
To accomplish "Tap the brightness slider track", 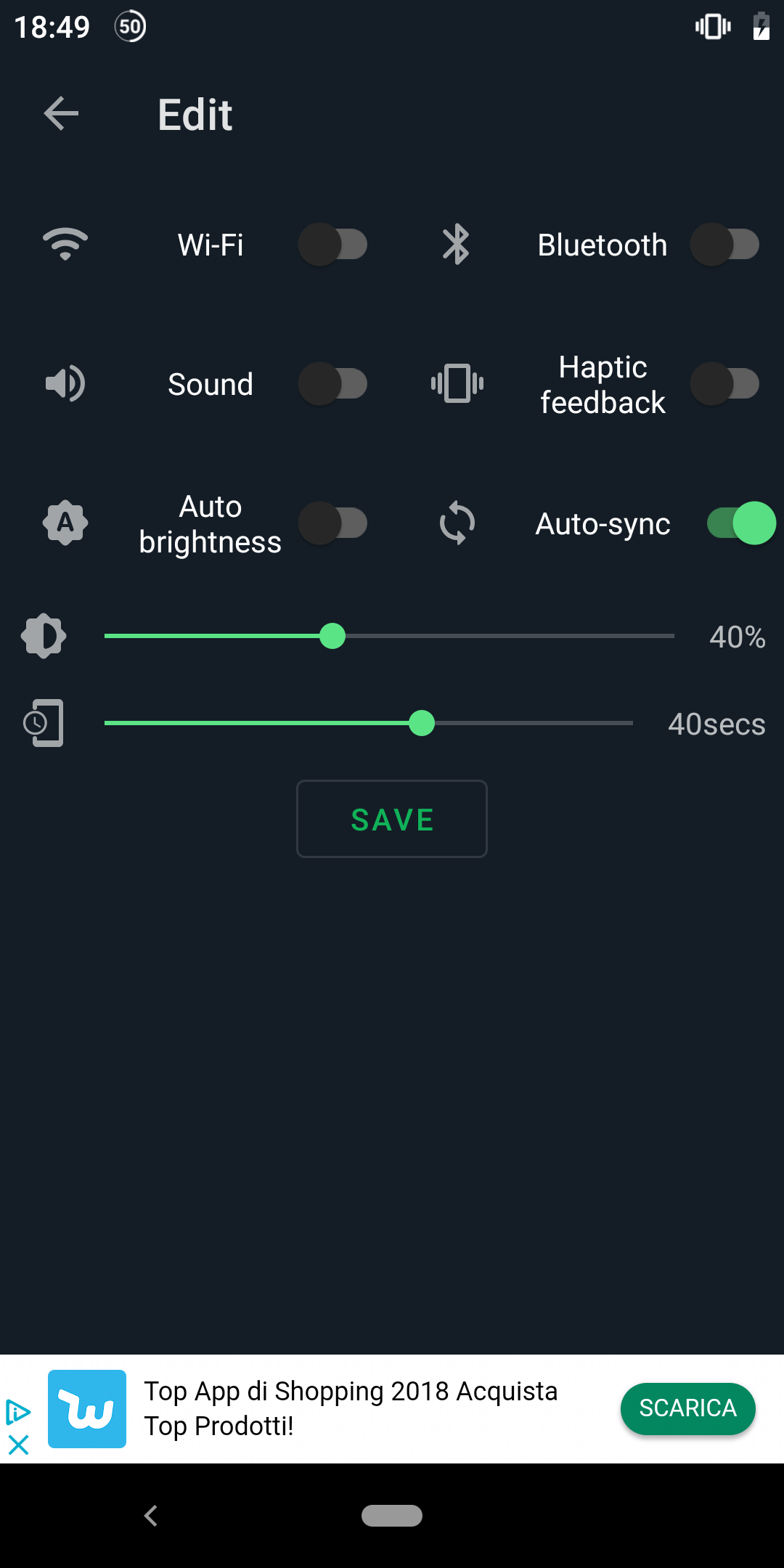I will point(389,636).
